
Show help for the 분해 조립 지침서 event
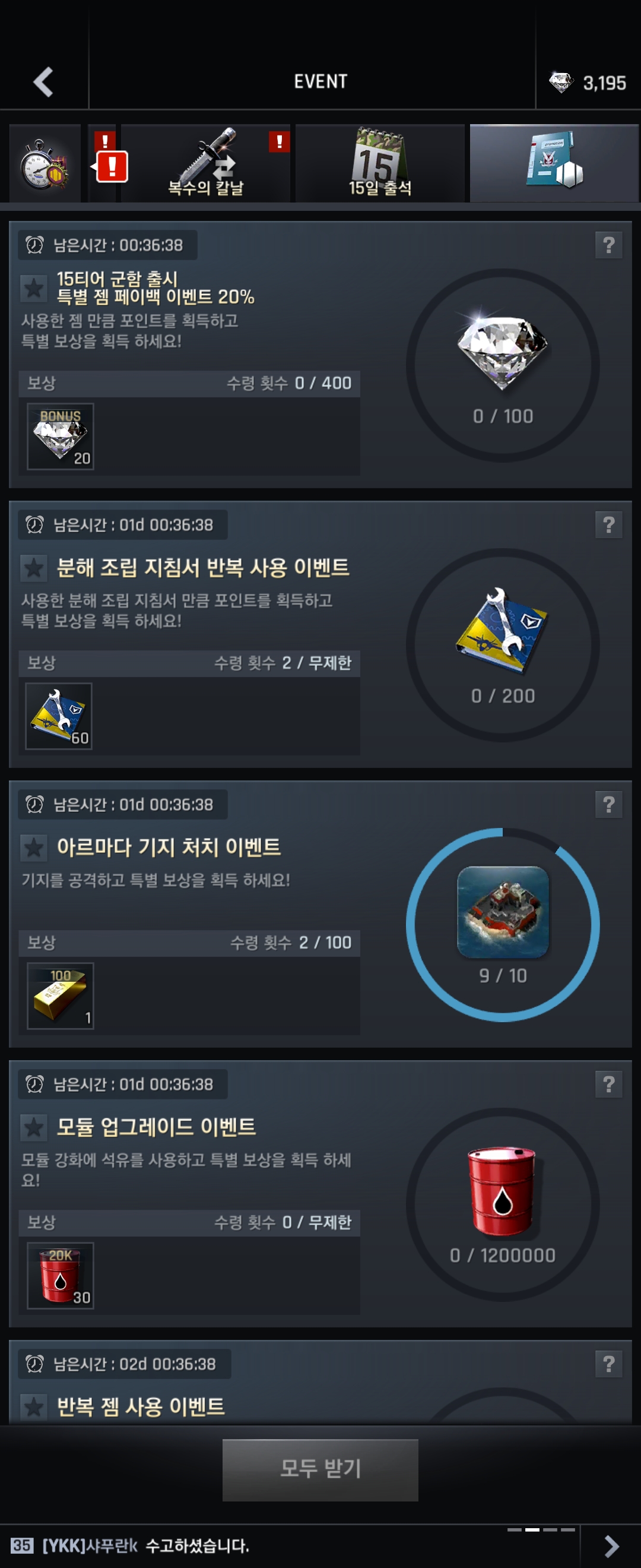click(608, 524)
